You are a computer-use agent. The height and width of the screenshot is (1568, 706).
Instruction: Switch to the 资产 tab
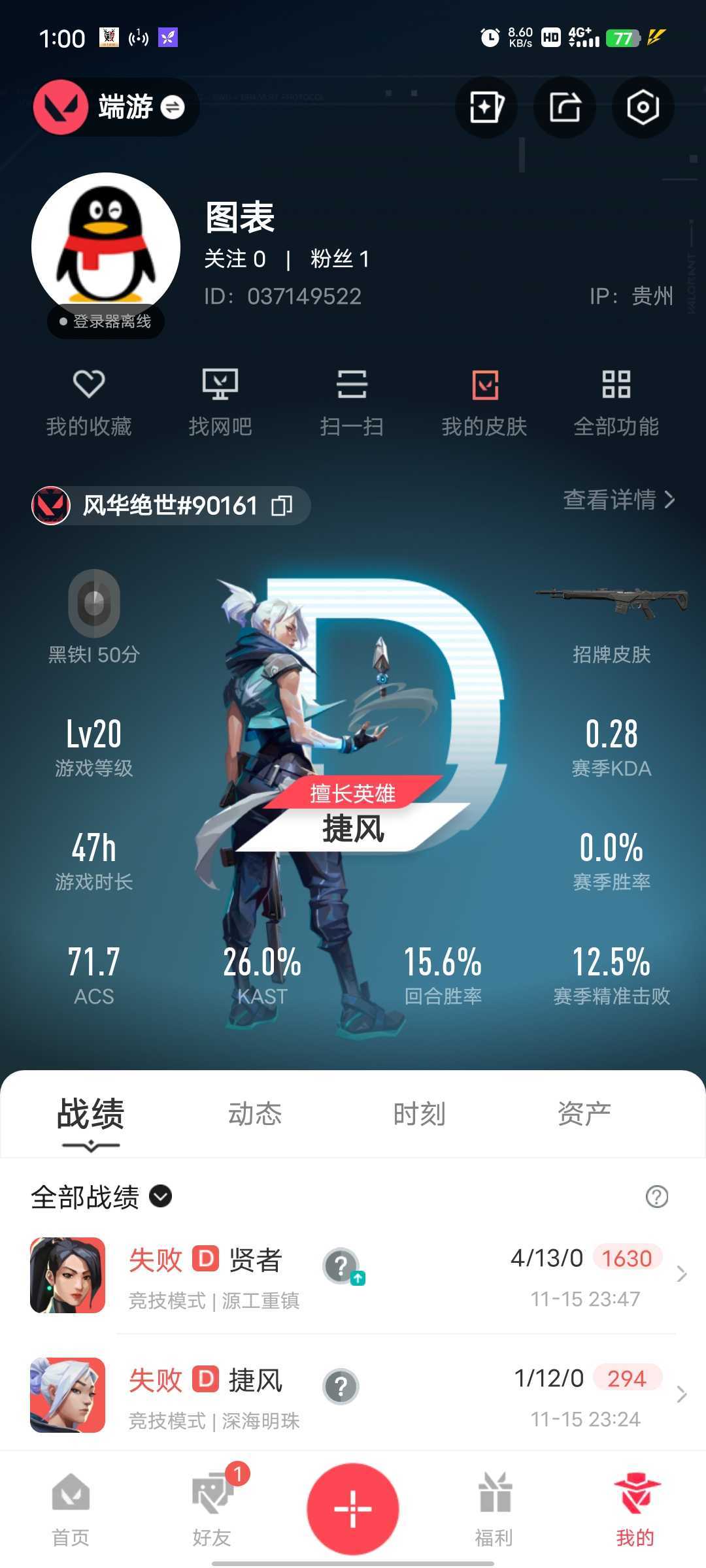(x=584, y=1112)
